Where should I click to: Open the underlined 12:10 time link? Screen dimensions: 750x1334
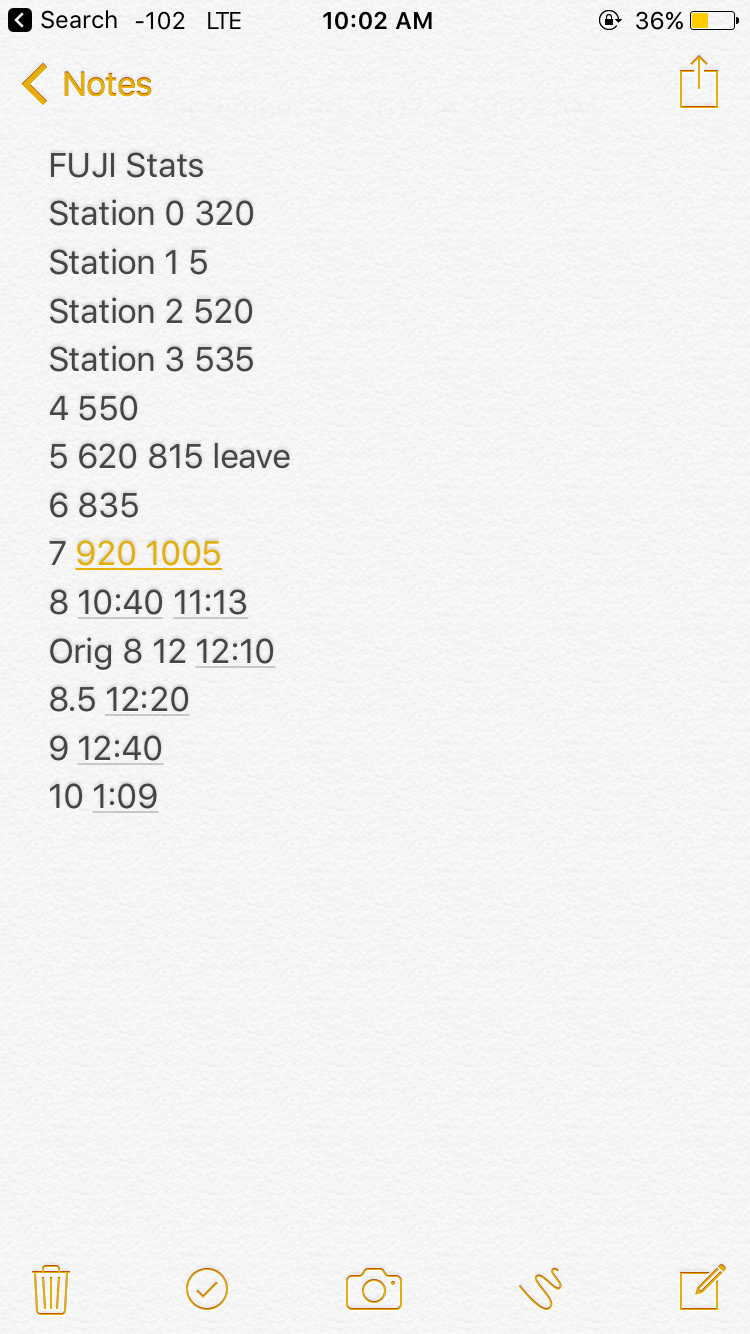(235, 651)
